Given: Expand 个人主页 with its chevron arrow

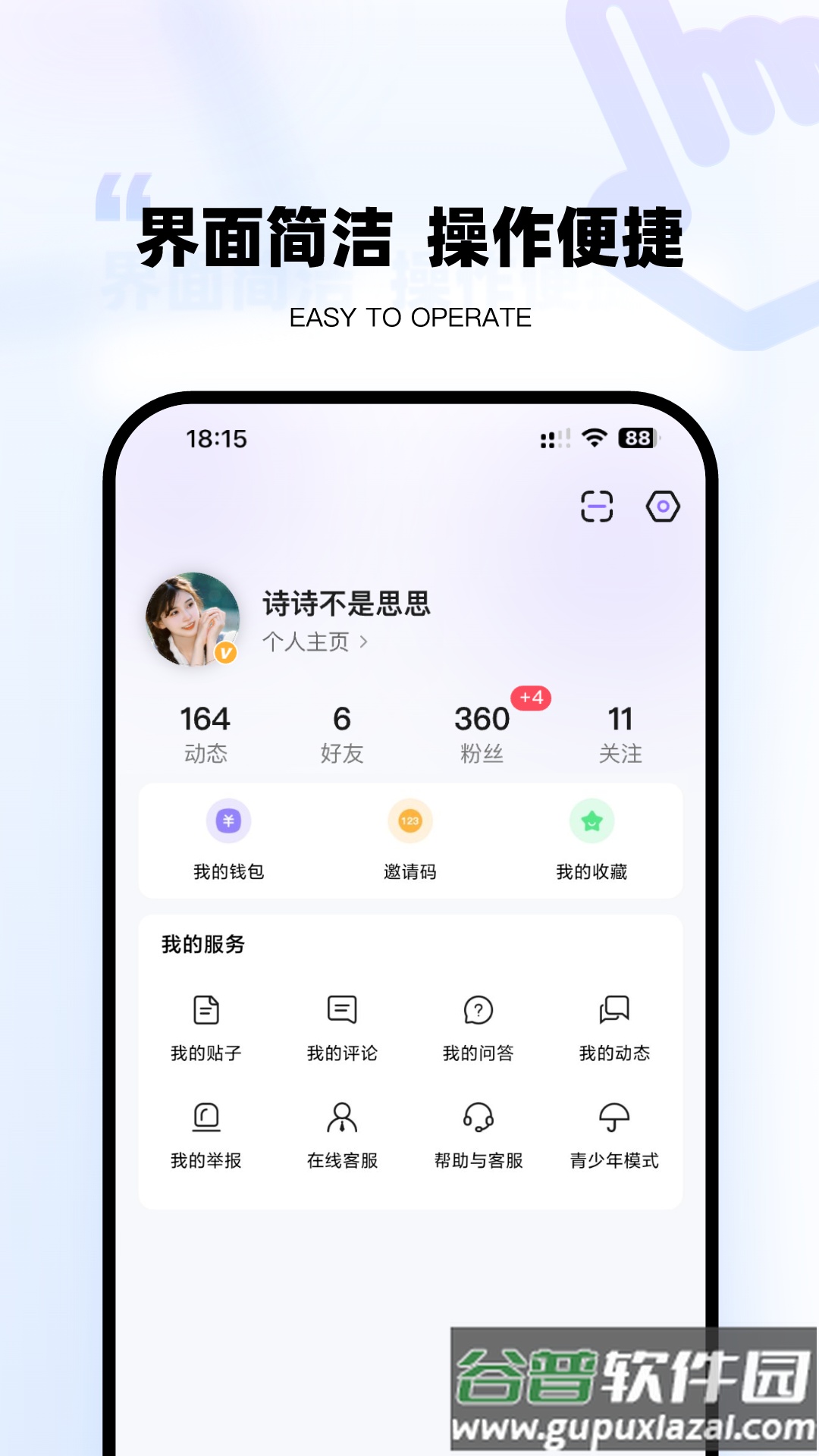Looking at the screenshot, I should tap(362, 642).
